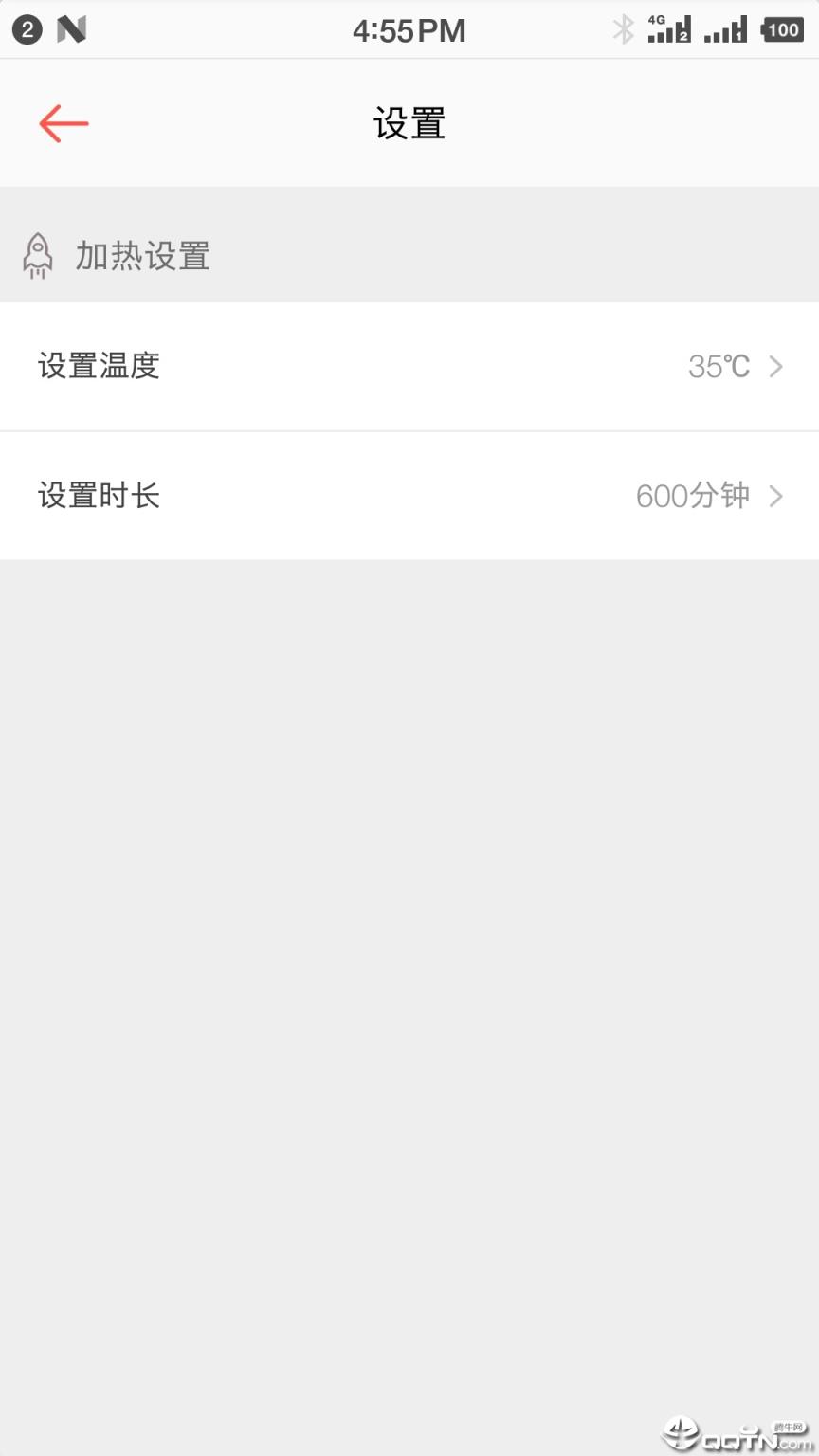Screen dimensions: 819x1456
Task: Expand the 设置时长 chevron arrow
Action: pyautogui.click(x=775, y=496)
